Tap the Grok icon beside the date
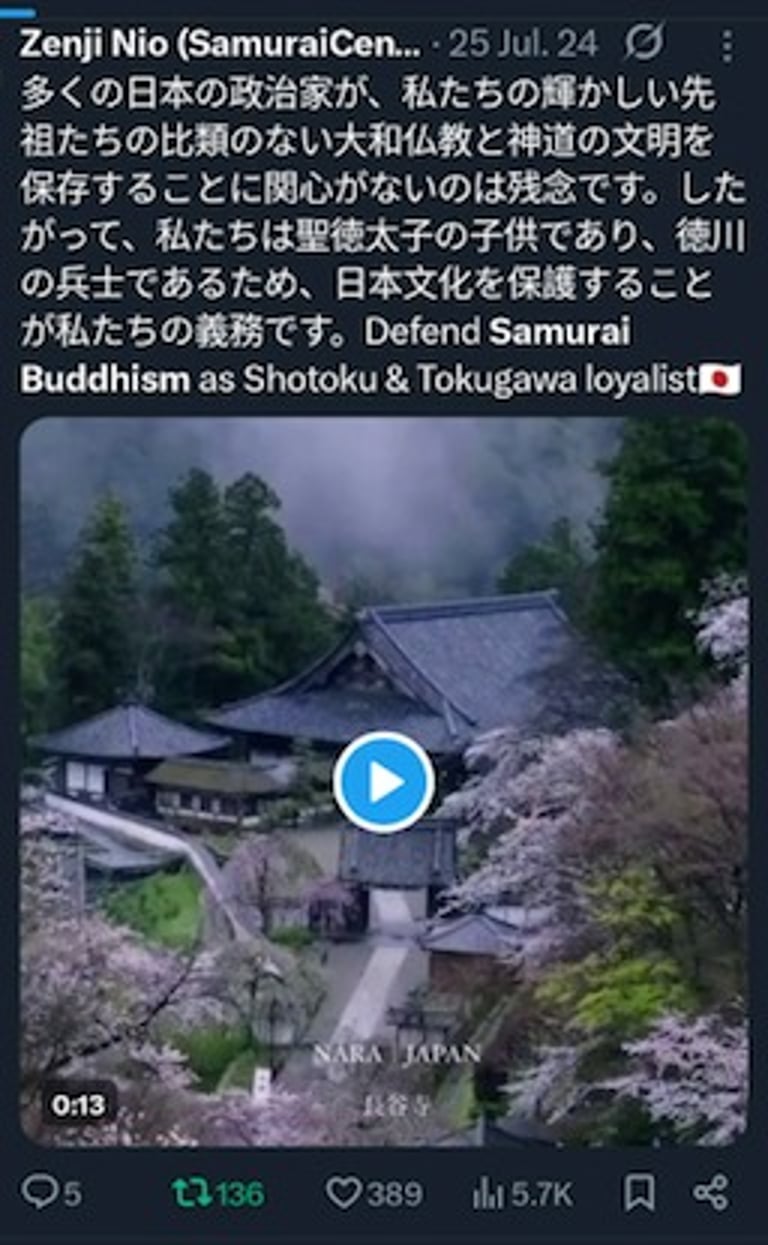Viewport: 768px width, 1245px height. click(x=645, y=43)
